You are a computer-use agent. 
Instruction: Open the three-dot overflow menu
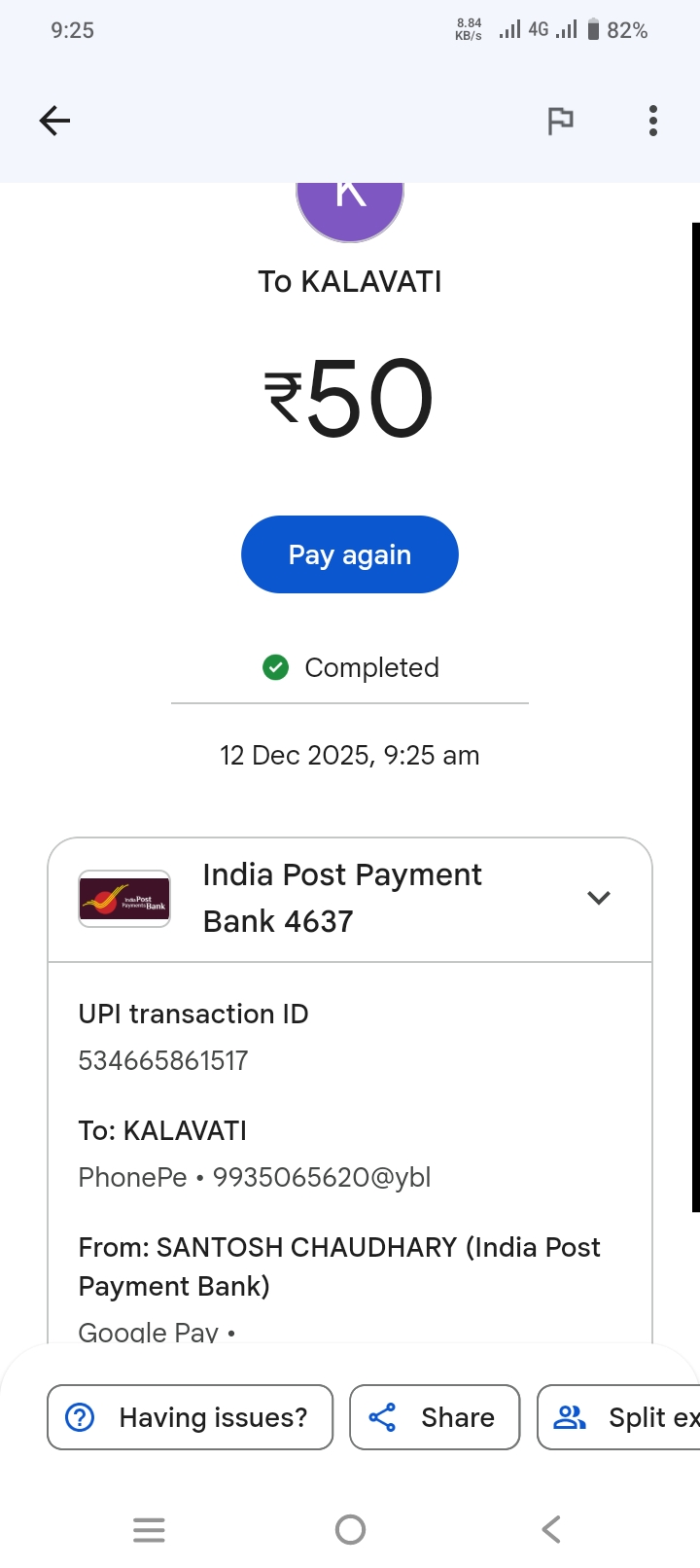pyautogui.click(x=653, y=121)
